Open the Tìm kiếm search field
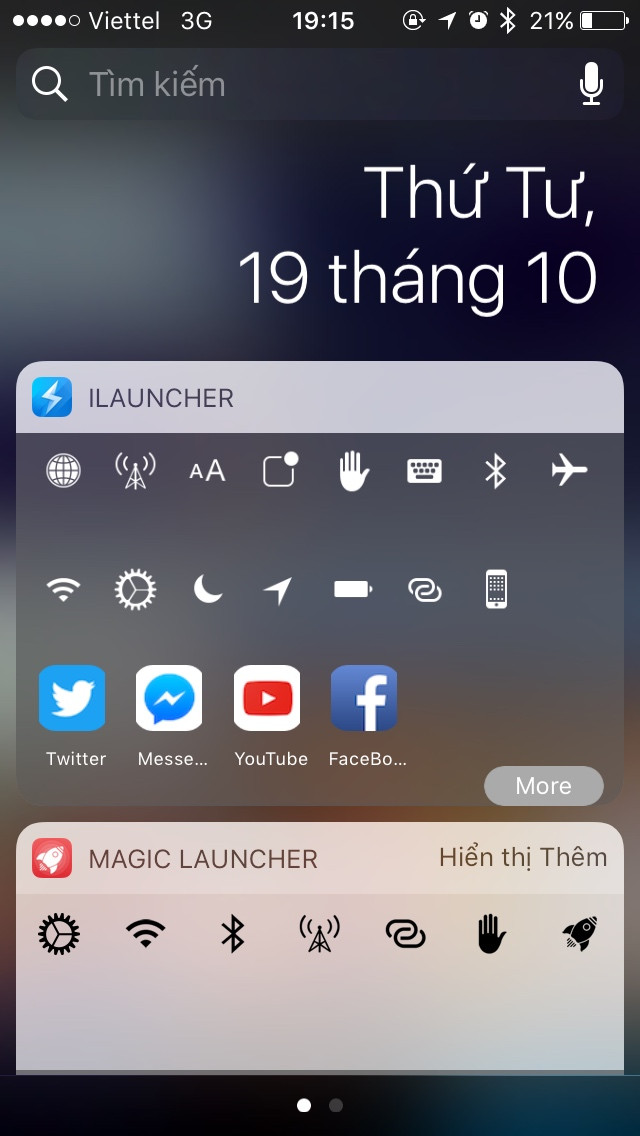Image resolution: width=640 pixels, height=1136 pixels. (300, 84)
